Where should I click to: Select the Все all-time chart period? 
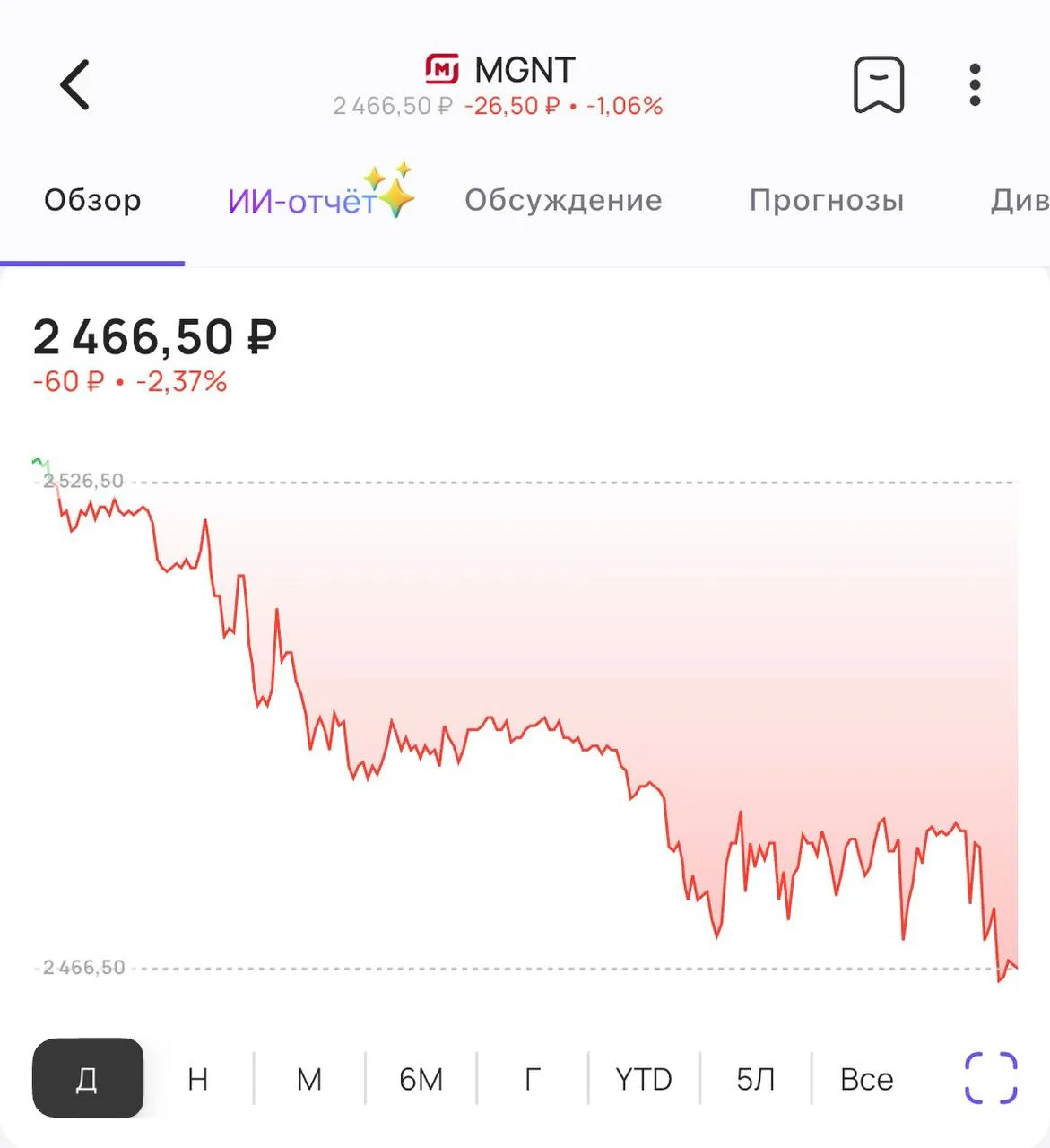click(x=866, y=1079)
